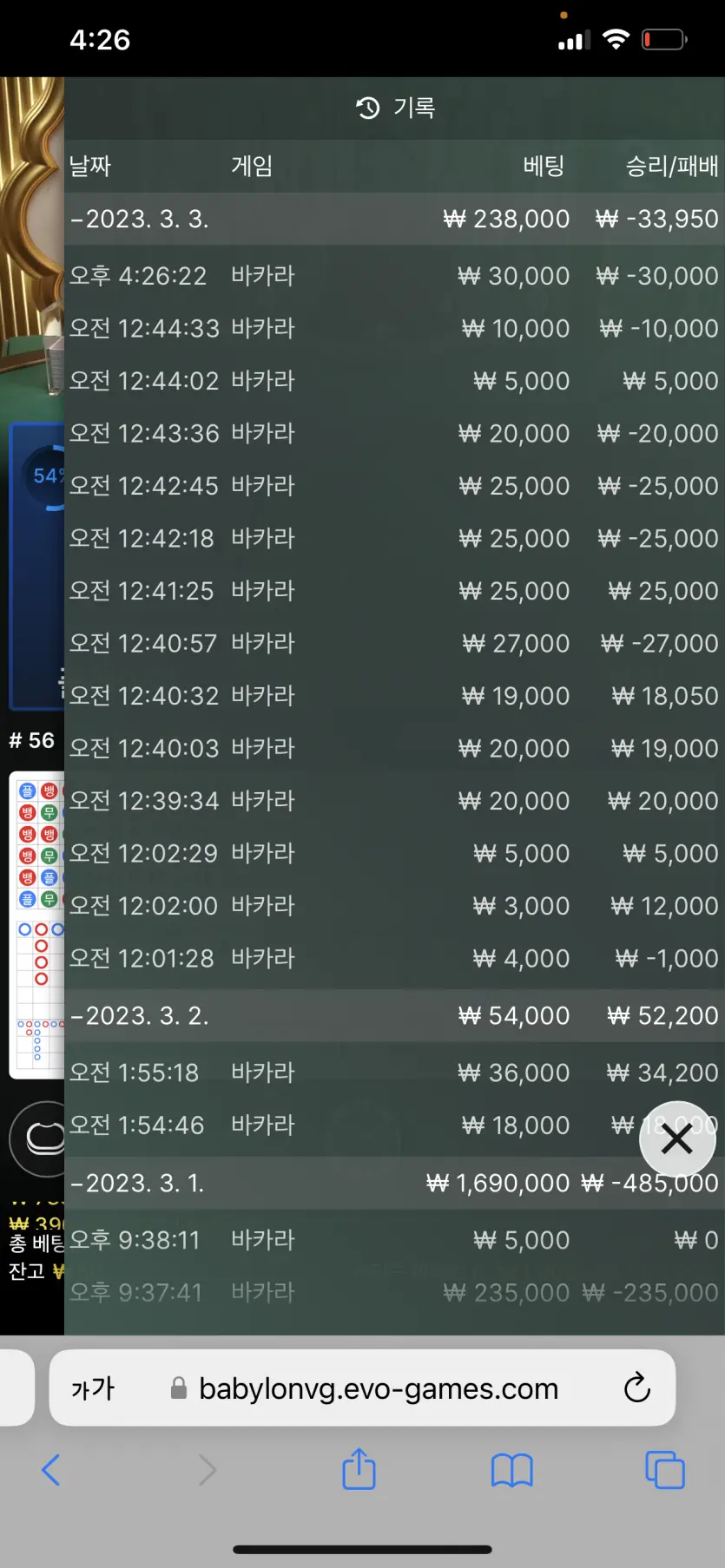
Task: Open the 오전 12:02:00 baccarat record
Action: tap(394, 906)
